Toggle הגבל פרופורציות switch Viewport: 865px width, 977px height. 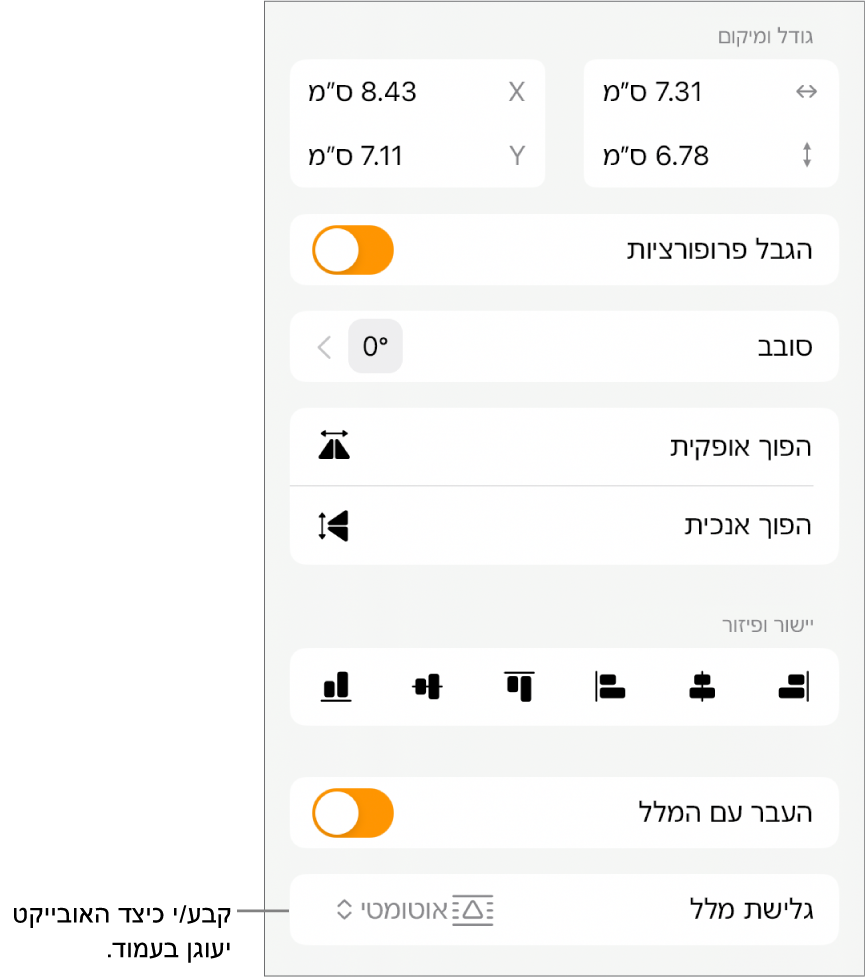pyautogui.click(x=353, y=250)
